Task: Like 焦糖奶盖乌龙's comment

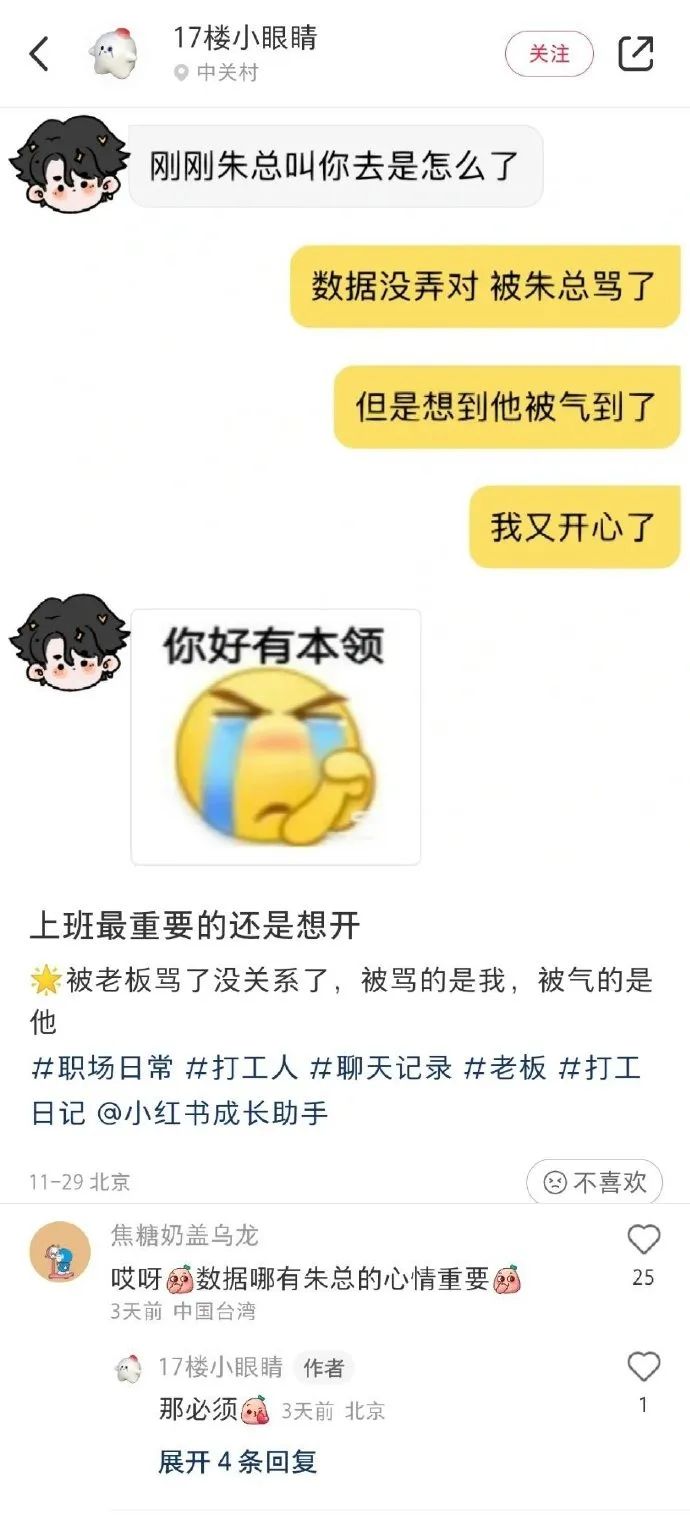Action: coord(643,1240)
